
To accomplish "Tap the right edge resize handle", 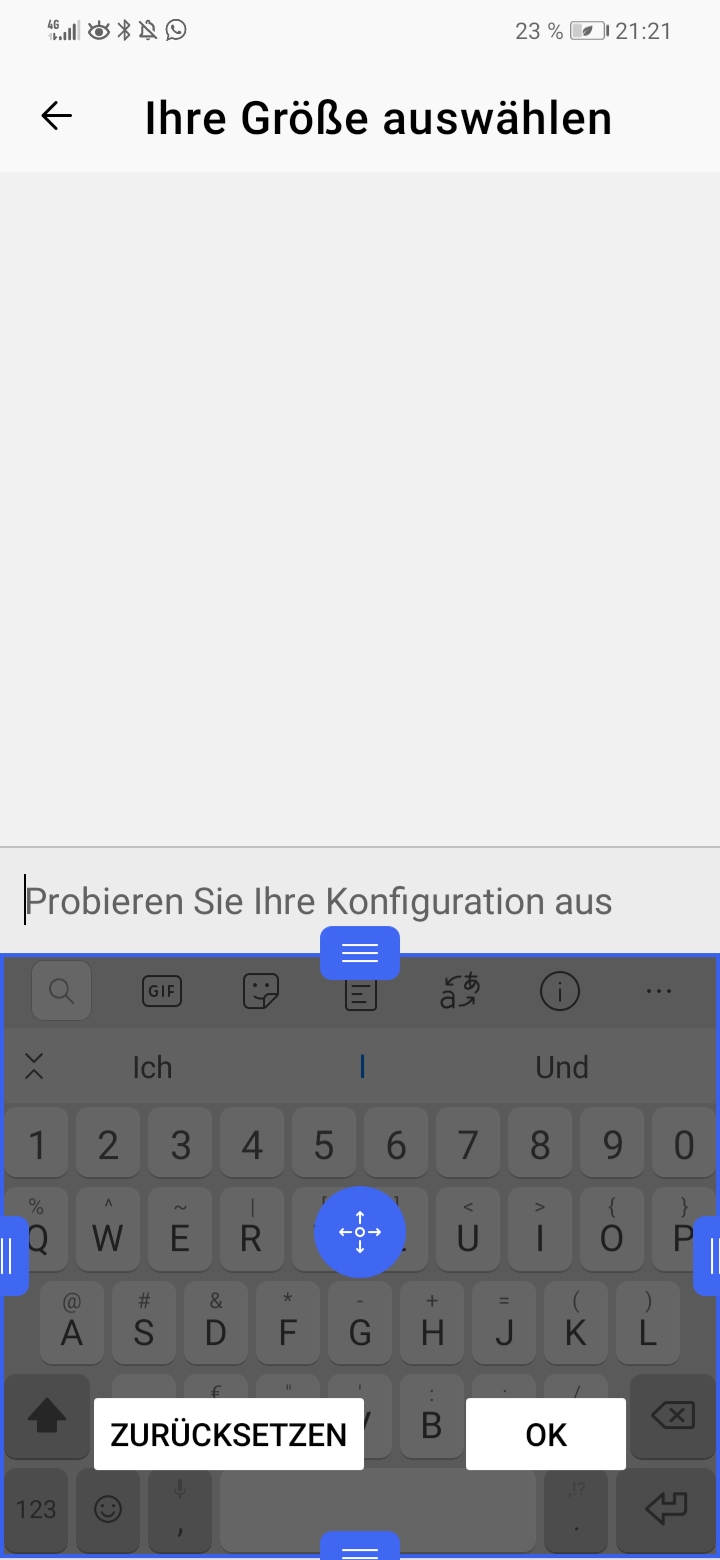I will coord(709,1255).
